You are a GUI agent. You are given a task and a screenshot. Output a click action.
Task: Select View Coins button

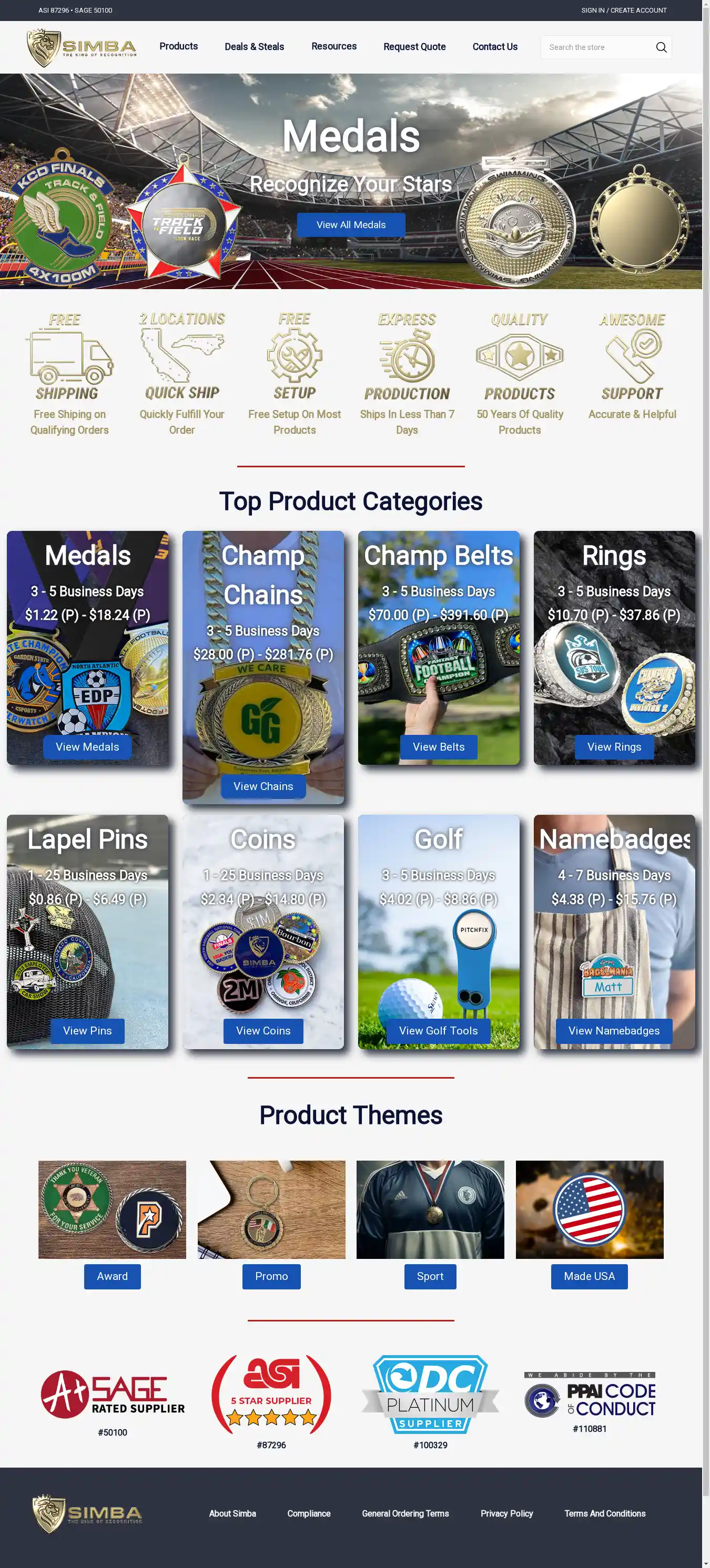coord(263,1030)
